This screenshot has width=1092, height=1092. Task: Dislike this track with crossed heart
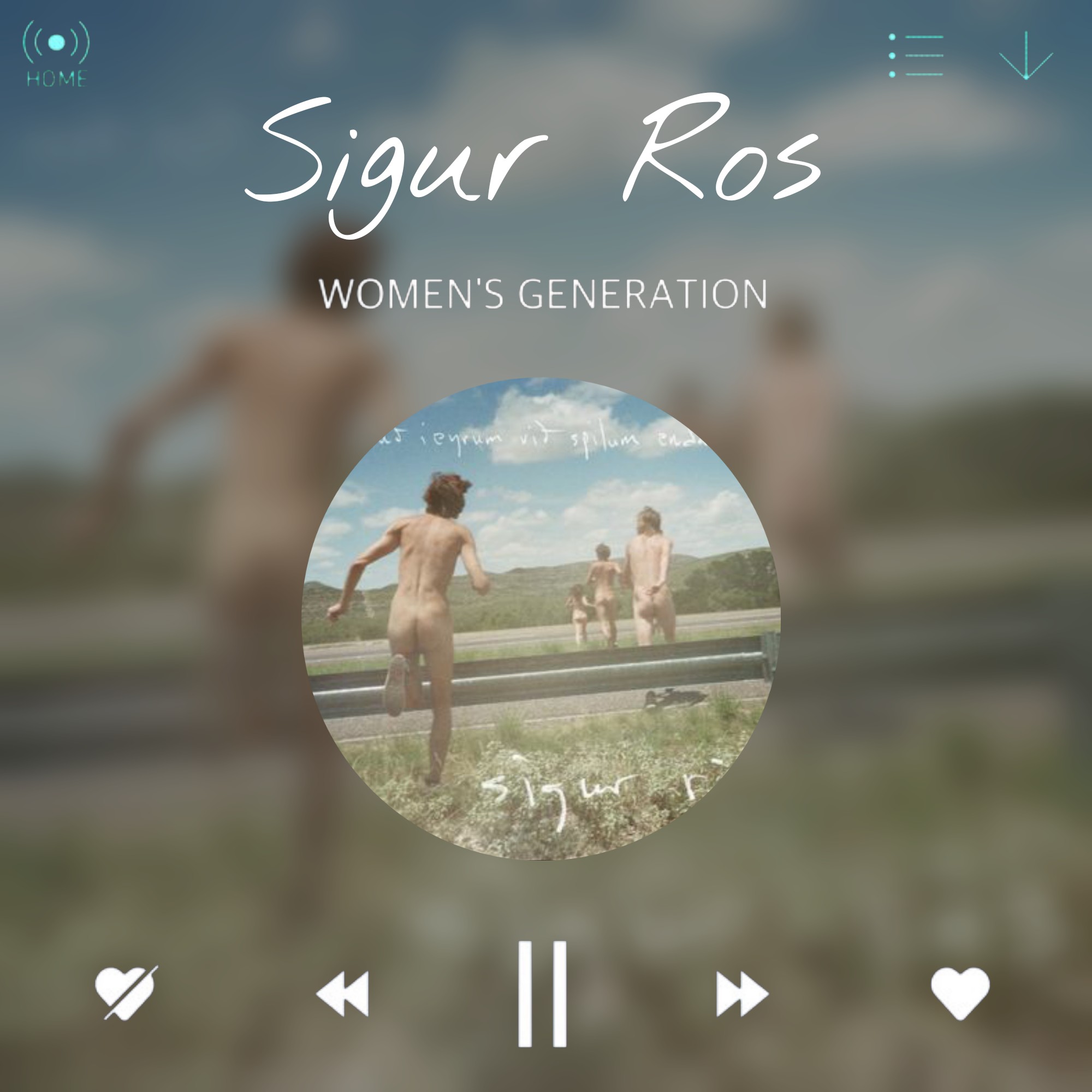click(126, 993)
